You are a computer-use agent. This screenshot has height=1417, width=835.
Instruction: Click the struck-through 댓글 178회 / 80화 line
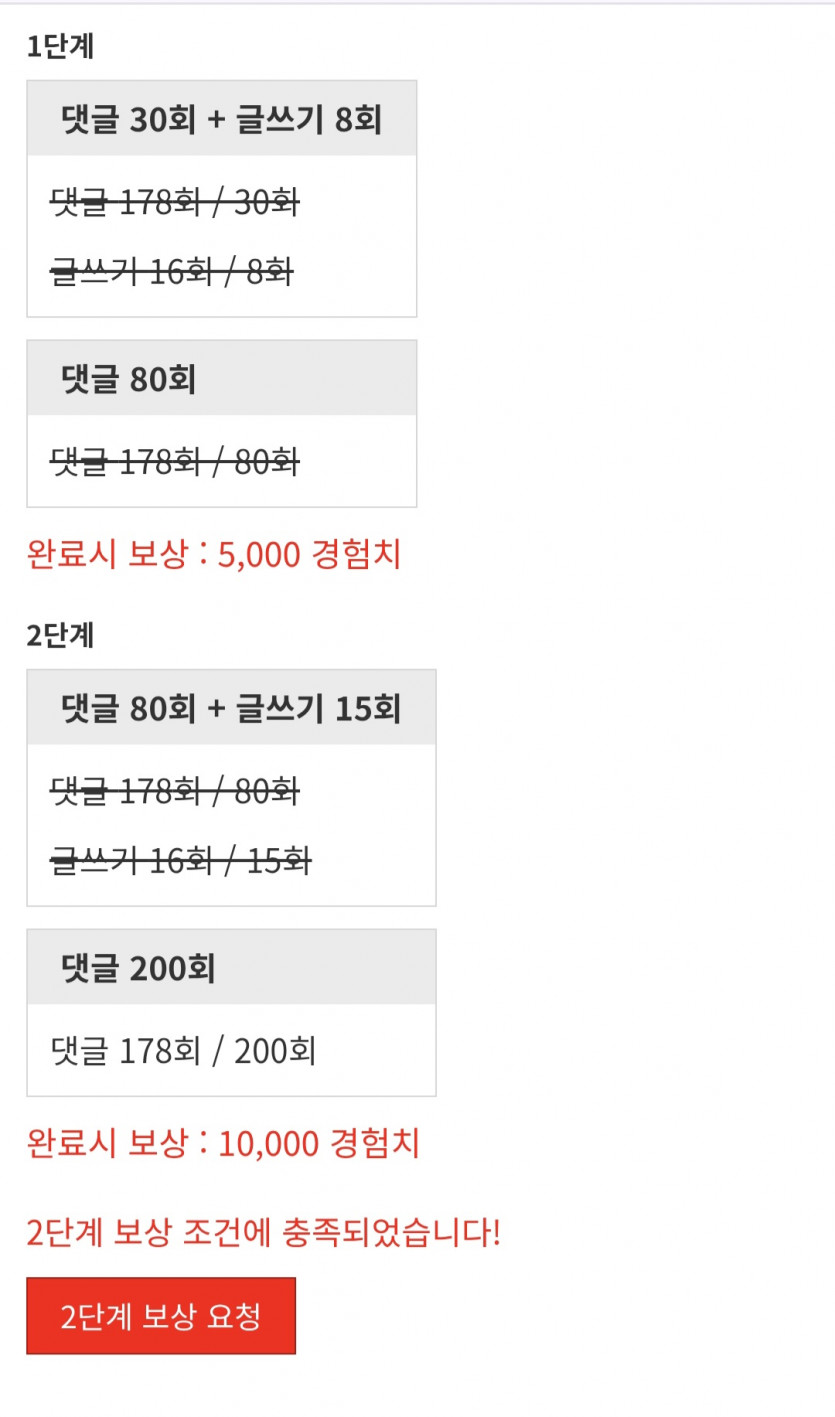click(x=175, y=460)
